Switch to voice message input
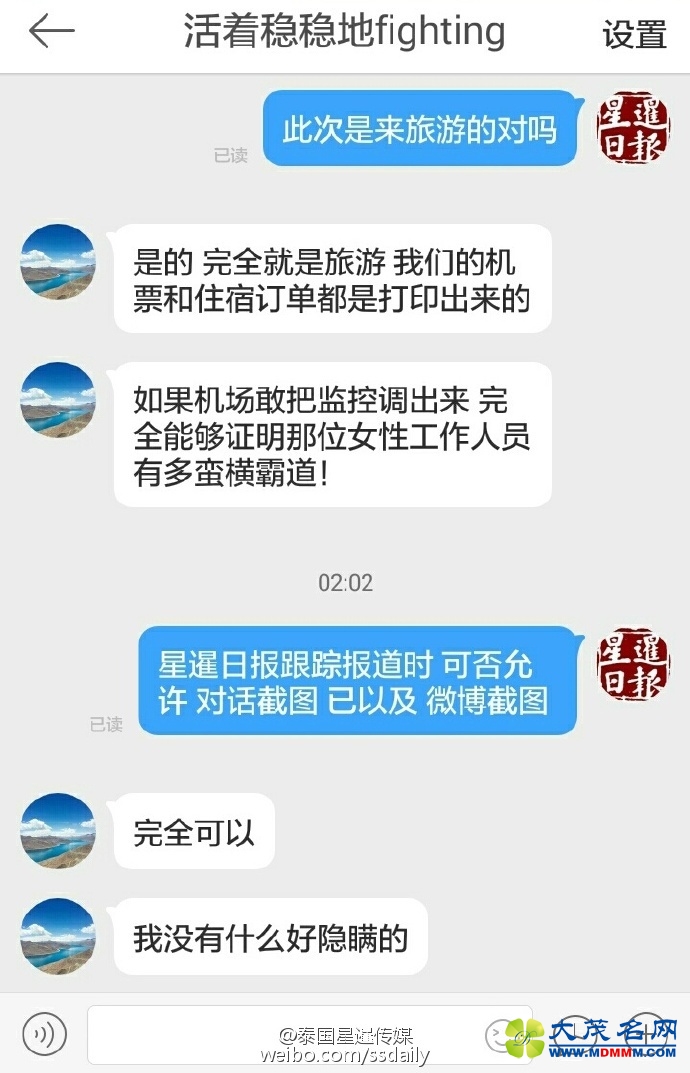The height and width of the screenshot is (1073, 690). pyautogui.click(x=44, y=1033)
